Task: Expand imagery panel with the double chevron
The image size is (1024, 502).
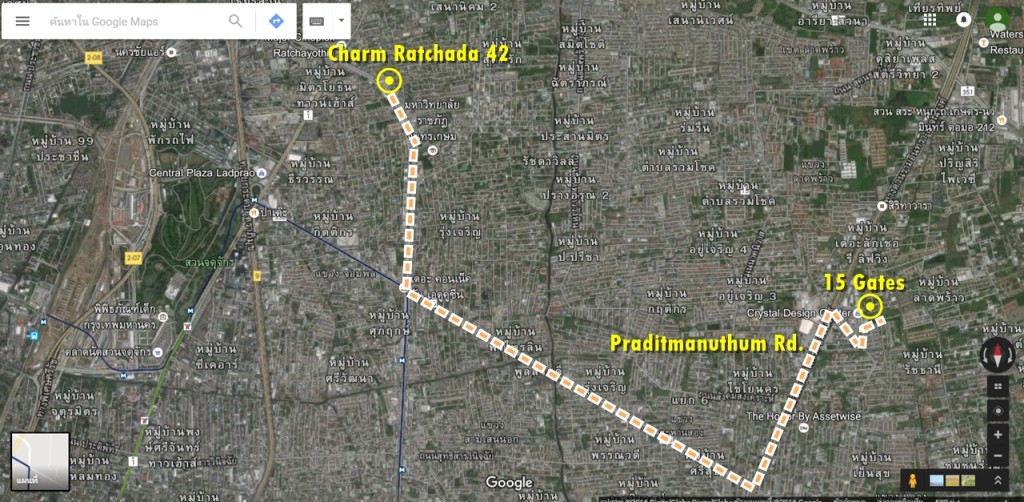Action: [x=997, y=481]
